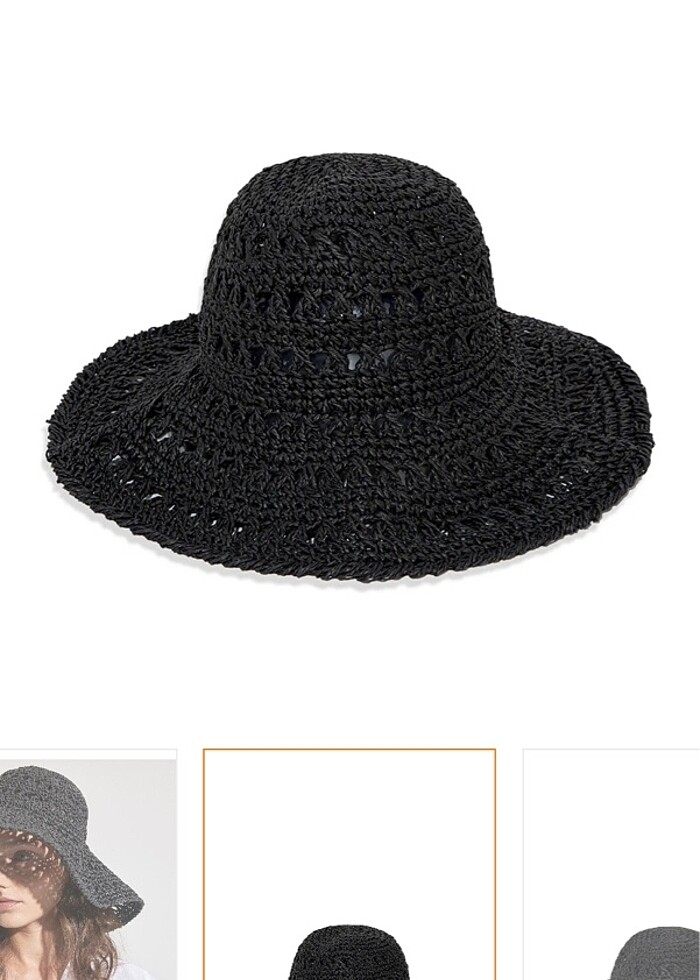The image size is (700, 980).
Task: Open the thumbnail of the model wearing the hat
Action: tap(86, 866)
